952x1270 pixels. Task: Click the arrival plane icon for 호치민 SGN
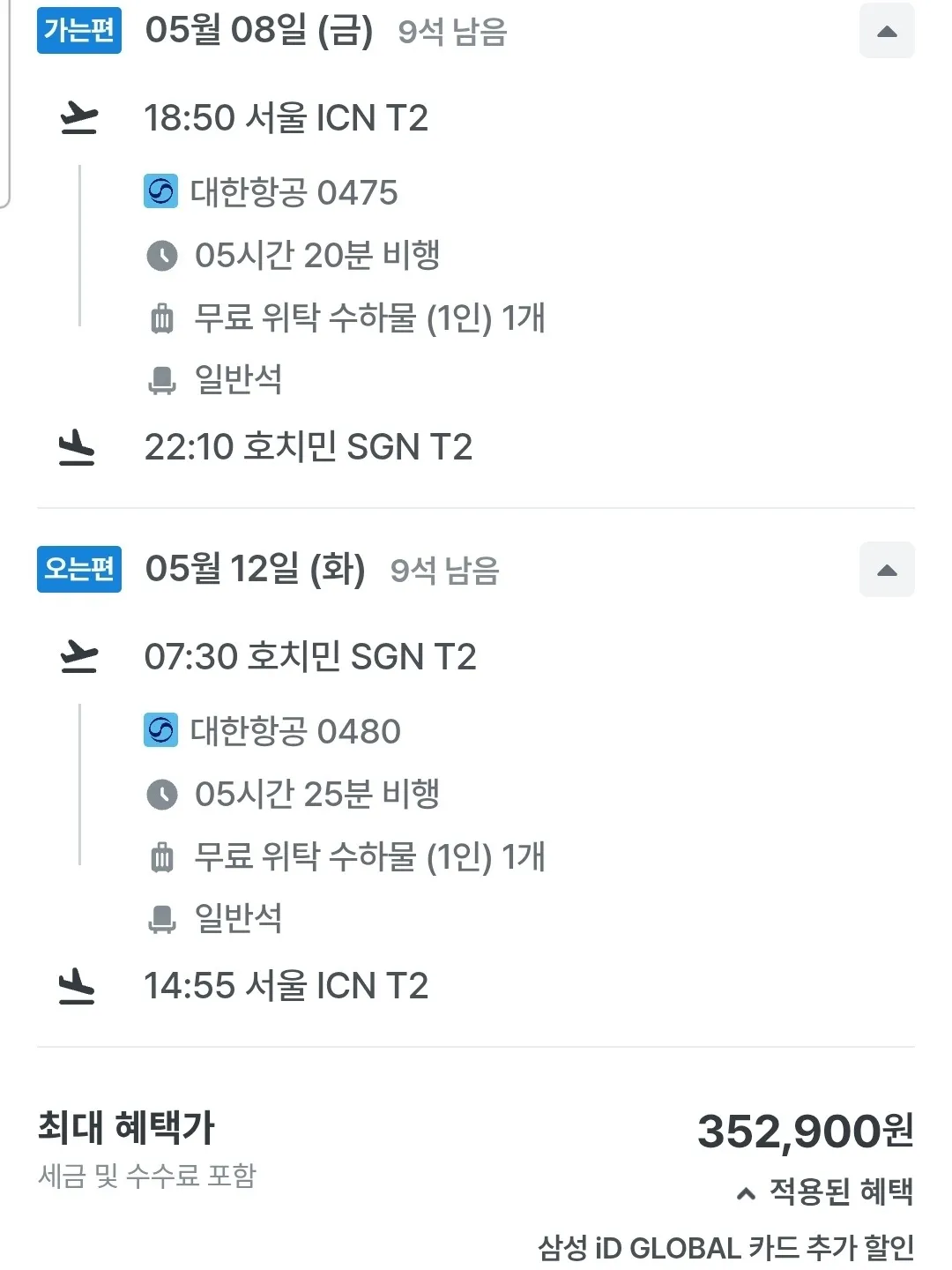click(x=79, y=448)
